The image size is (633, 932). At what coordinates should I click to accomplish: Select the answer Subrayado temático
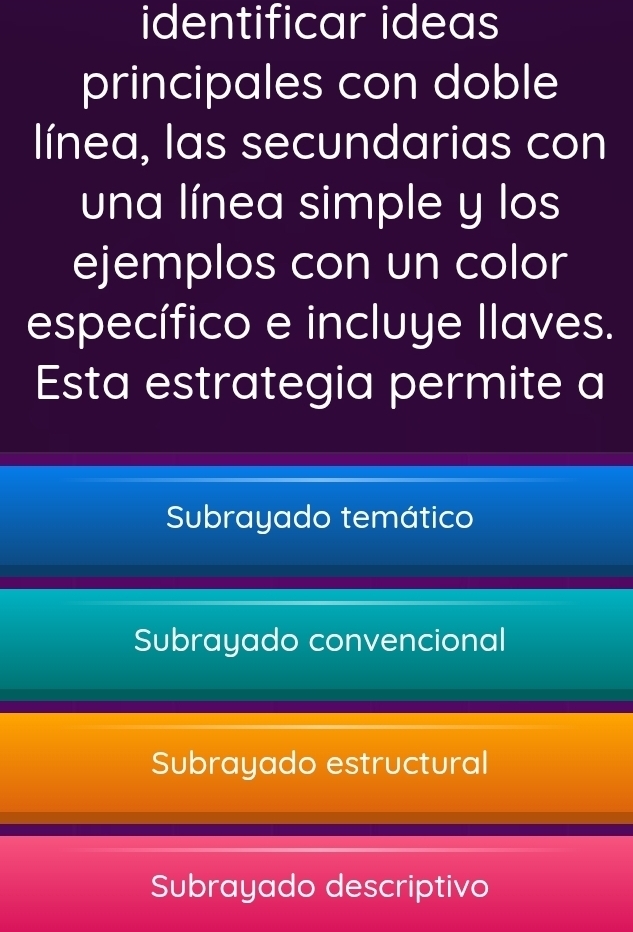(x=318, y=519)
